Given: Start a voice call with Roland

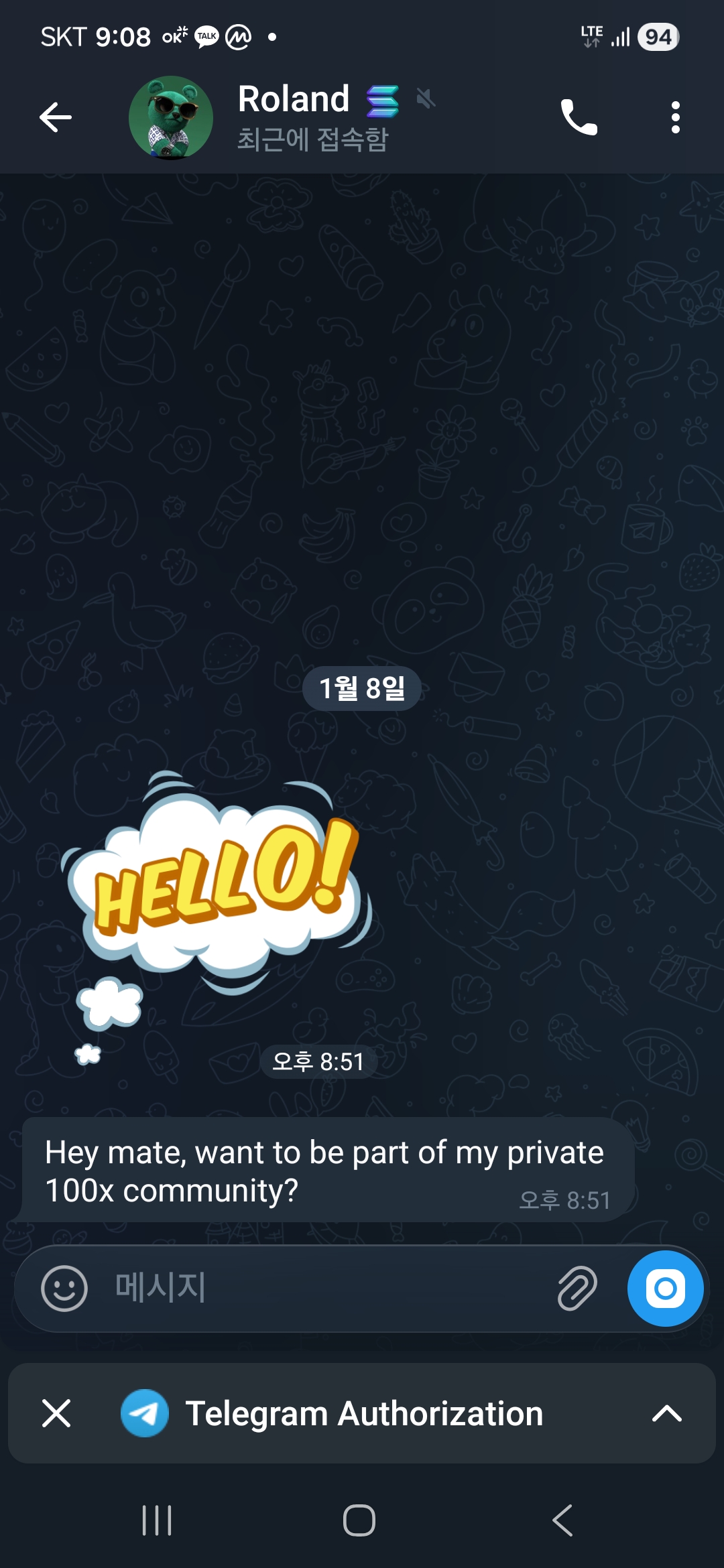Looking at the screenshot, I should pos(579,118).
